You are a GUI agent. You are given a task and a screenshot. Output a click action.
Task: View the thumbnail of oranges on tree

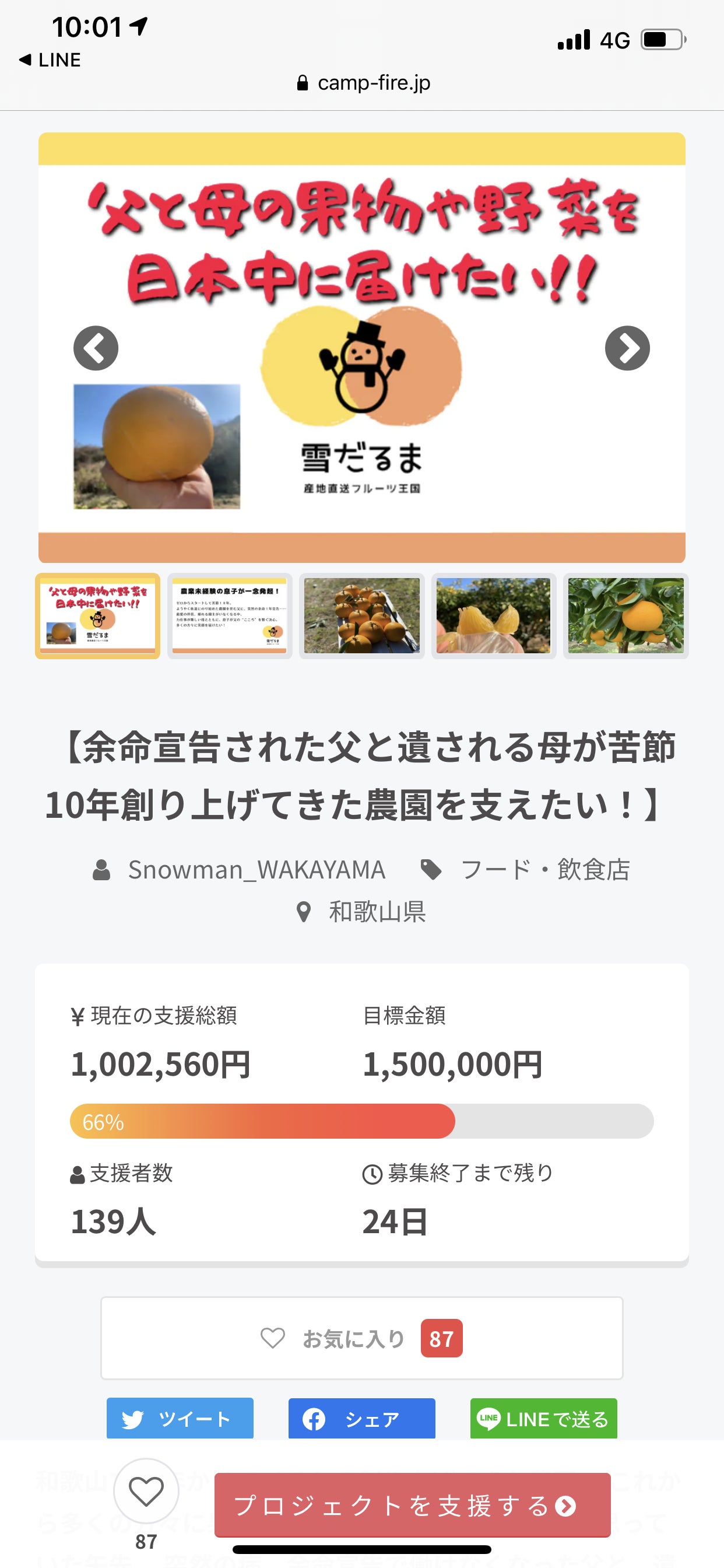tap(625, 615)
